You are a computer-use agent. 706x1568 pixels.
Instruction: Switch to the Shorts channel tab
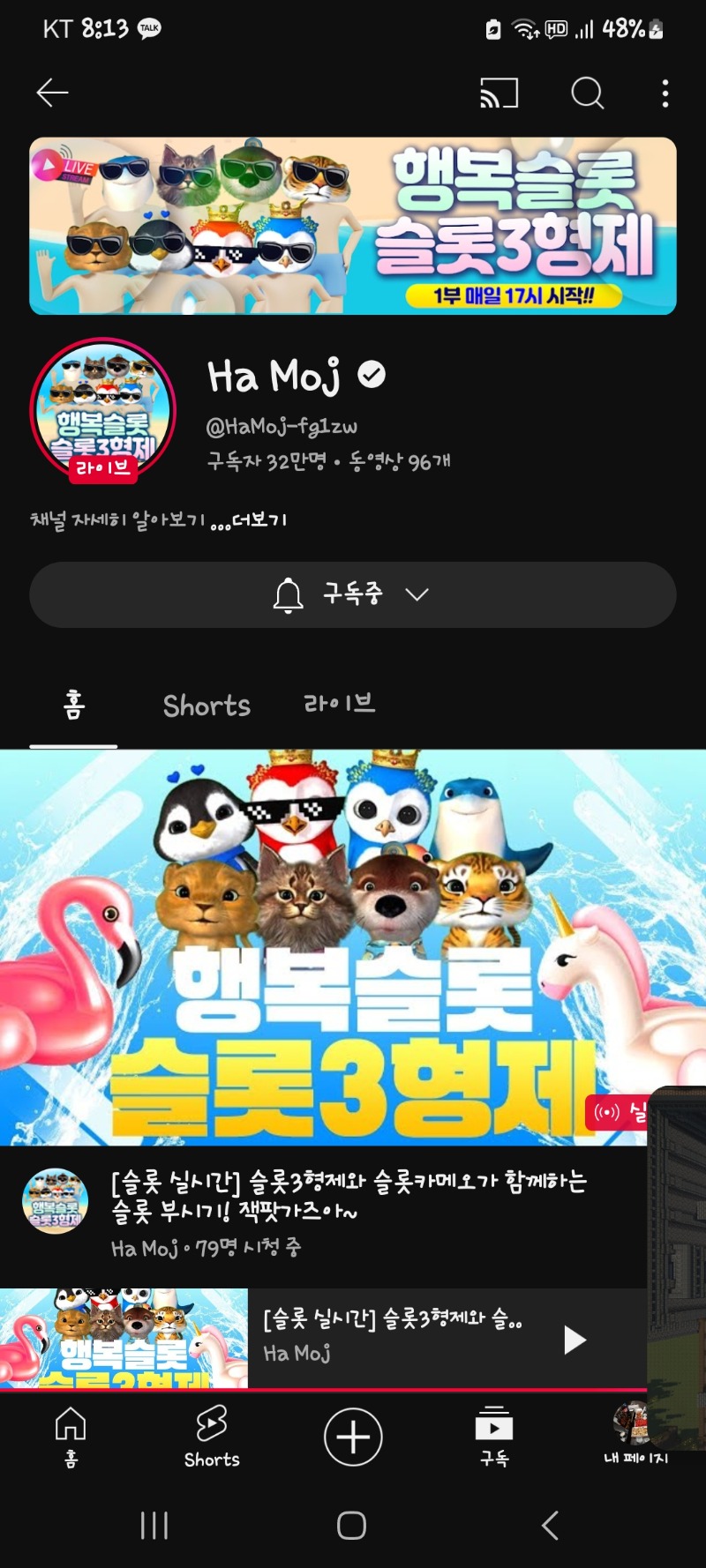[x=207, y=706]
